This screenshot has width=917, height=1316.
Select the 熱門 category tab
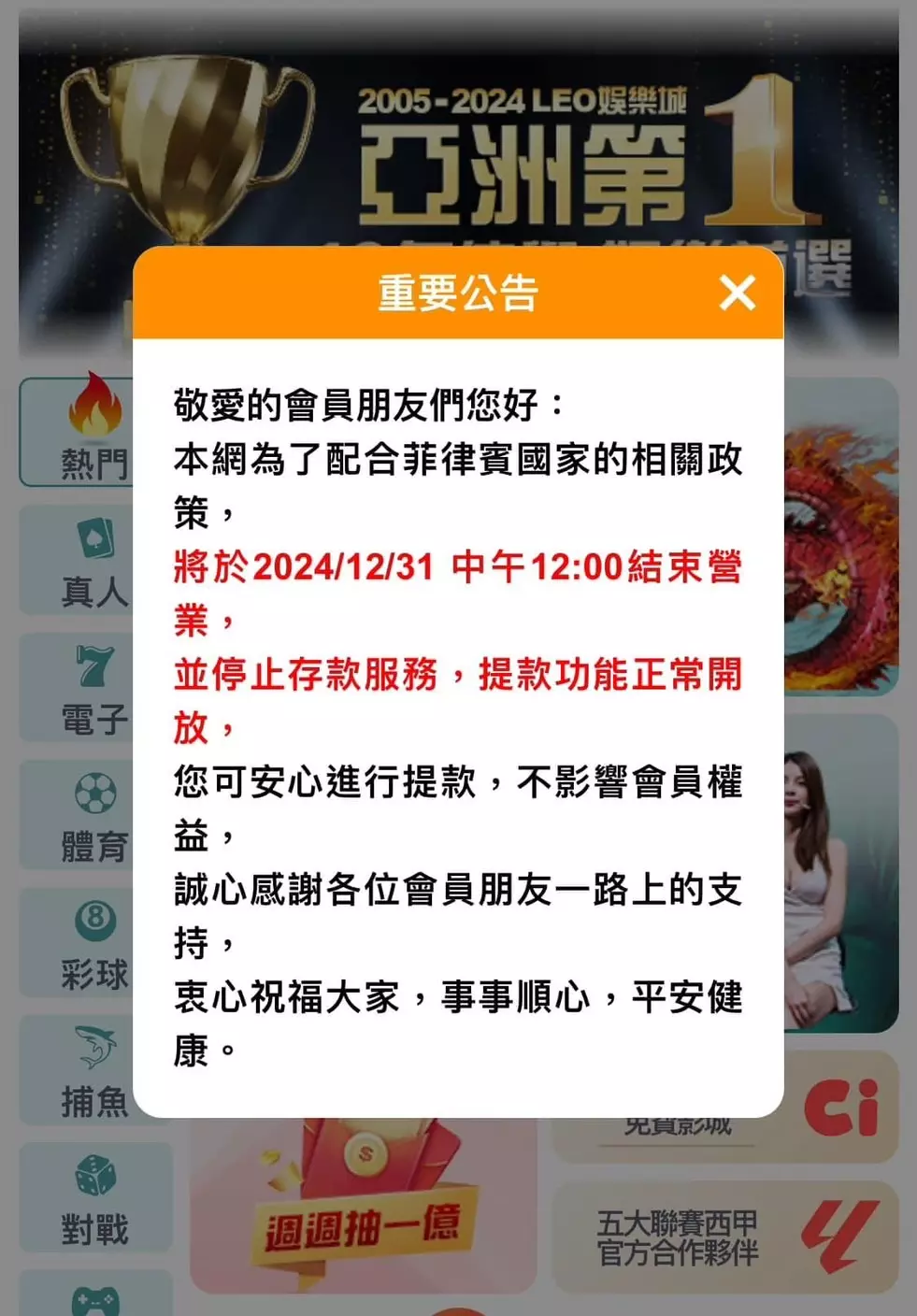click(x=77, y=433)
